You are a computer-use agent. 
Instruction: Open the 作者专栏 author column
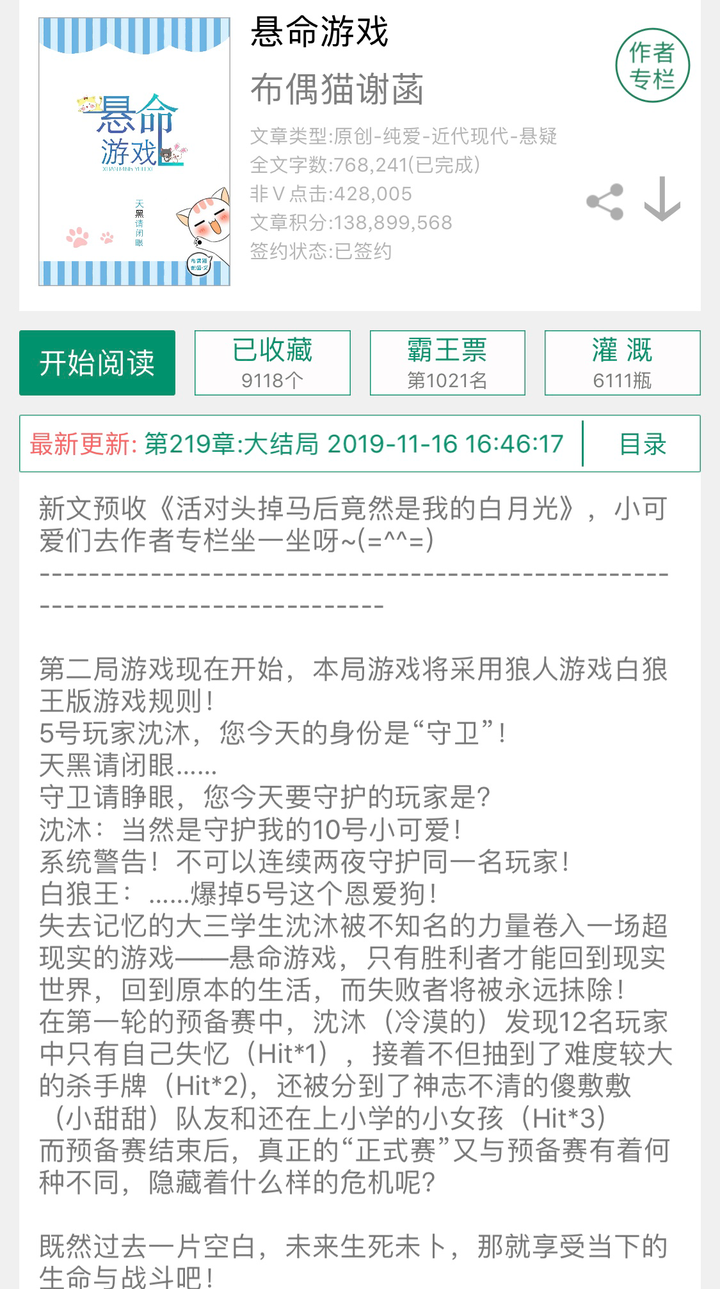point(652,66)
